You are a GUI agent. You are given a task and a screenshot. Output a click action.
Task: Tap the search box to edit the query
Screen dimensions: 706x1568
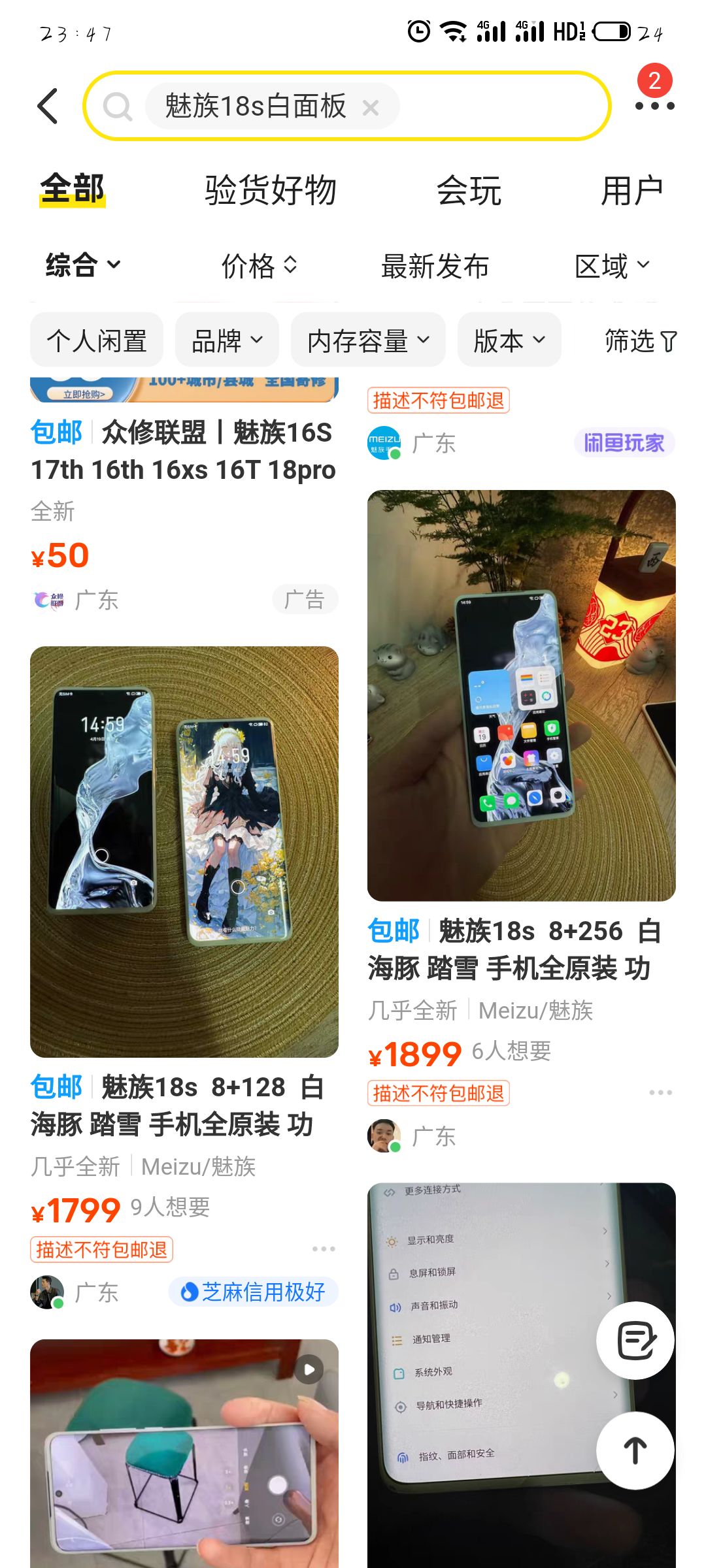497,106
